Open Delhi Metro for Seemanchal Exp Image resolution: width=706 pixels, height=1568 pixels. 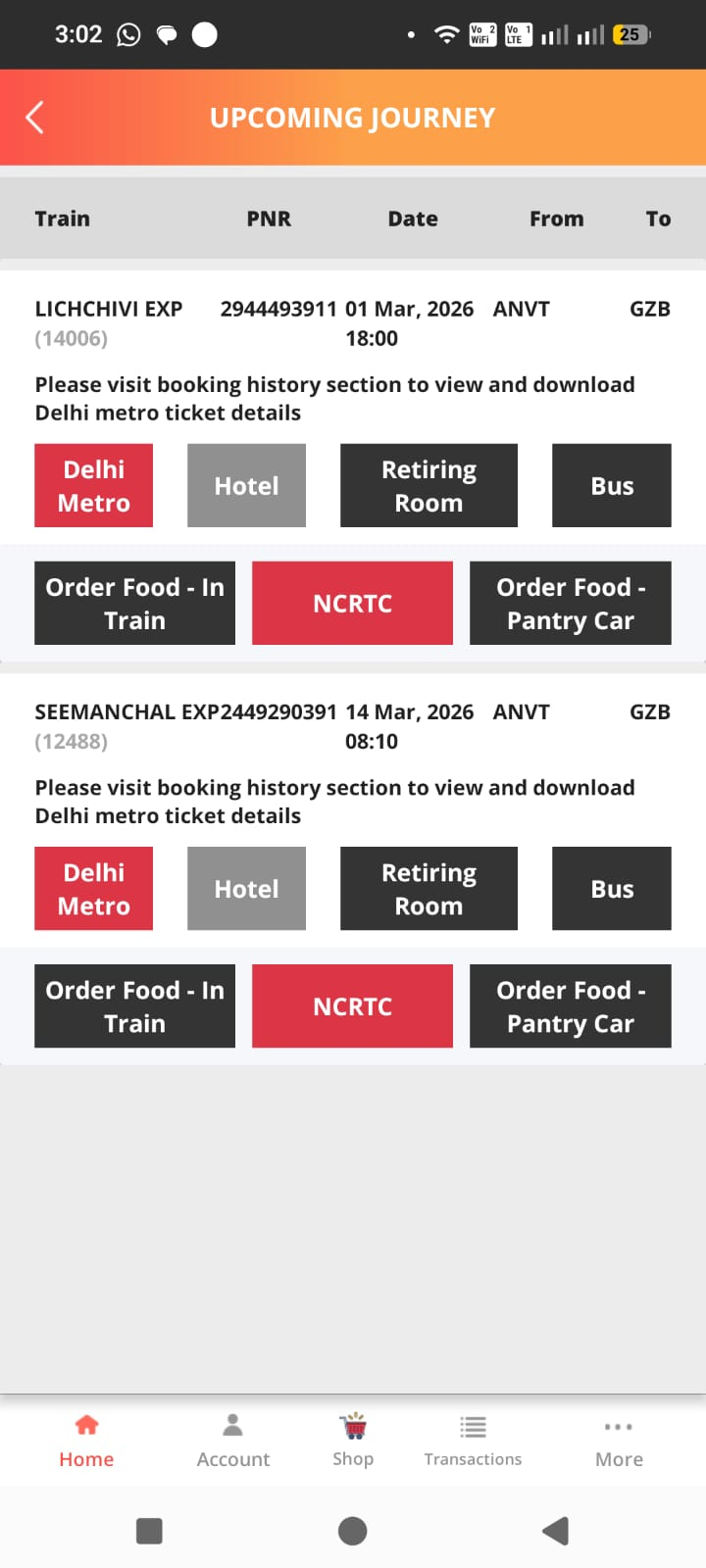[x=94, y=889]
